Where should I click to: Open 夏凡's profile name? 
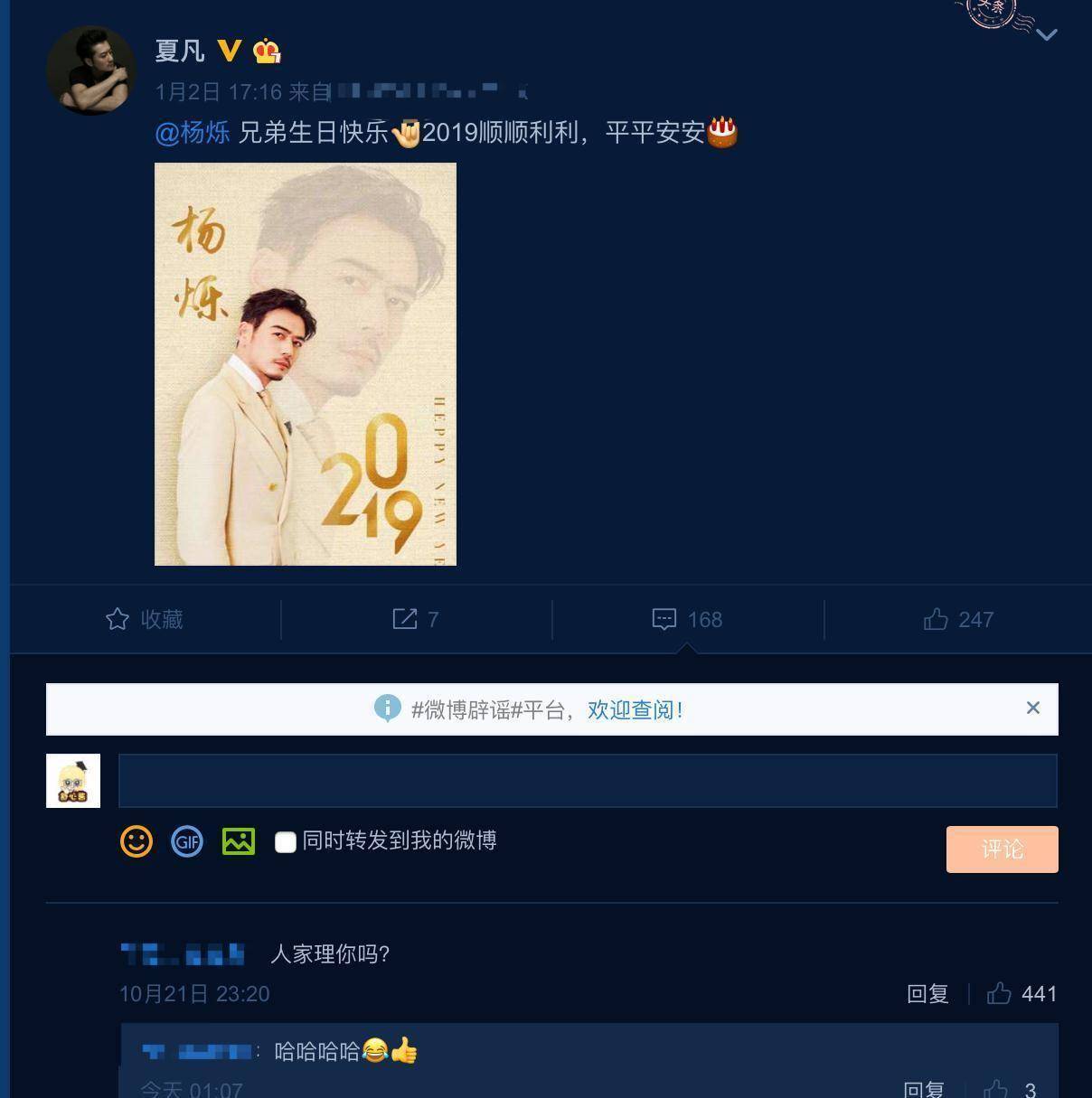coord(177,52)
